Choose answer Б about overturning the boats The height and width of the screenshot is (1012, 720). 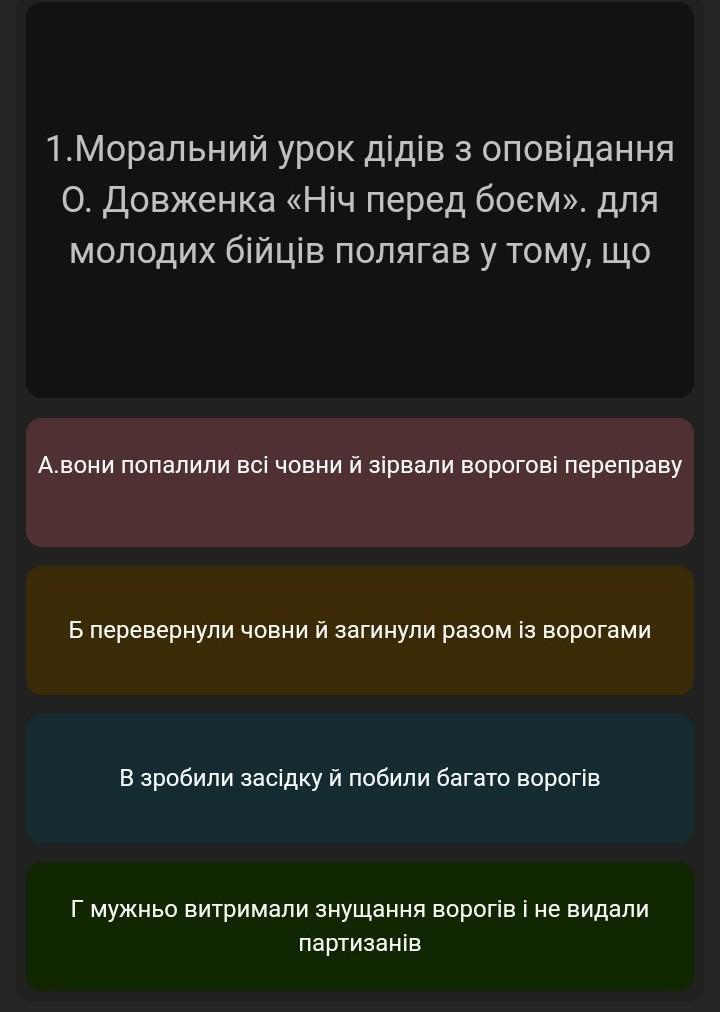pos(360,631)
